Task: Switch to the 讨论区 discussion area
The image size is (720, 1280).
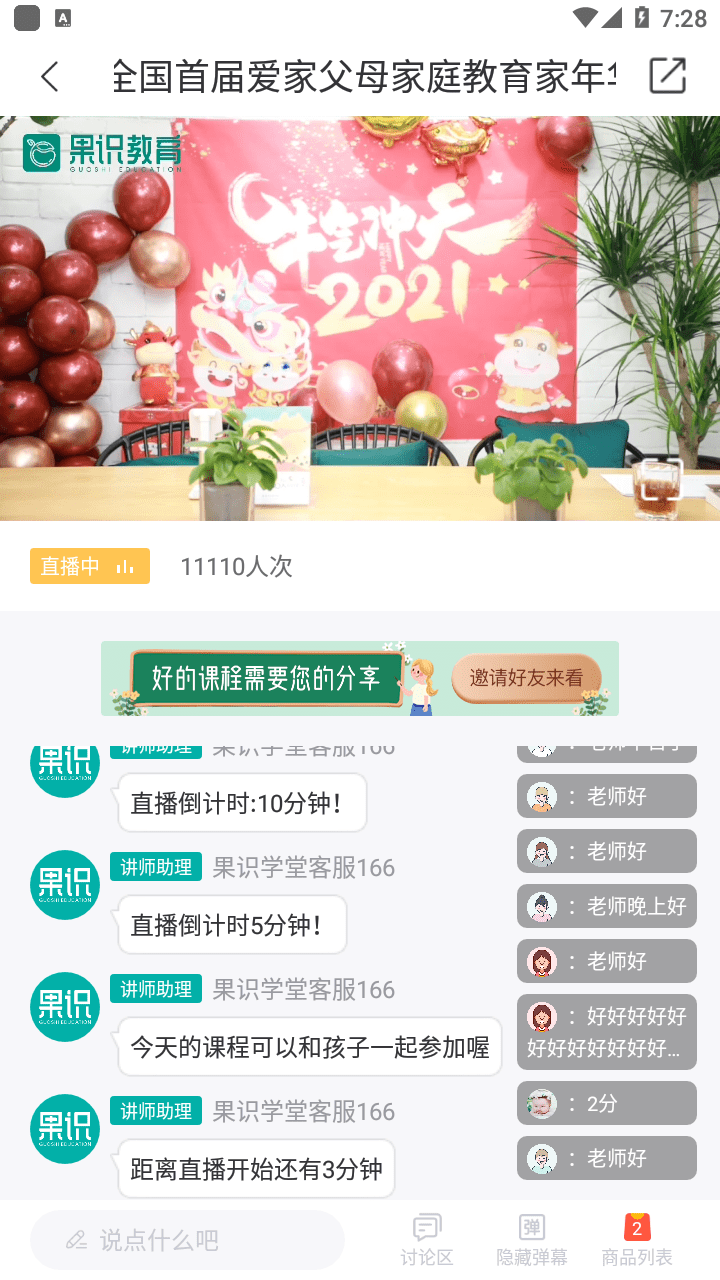Action: (427, 1240)
